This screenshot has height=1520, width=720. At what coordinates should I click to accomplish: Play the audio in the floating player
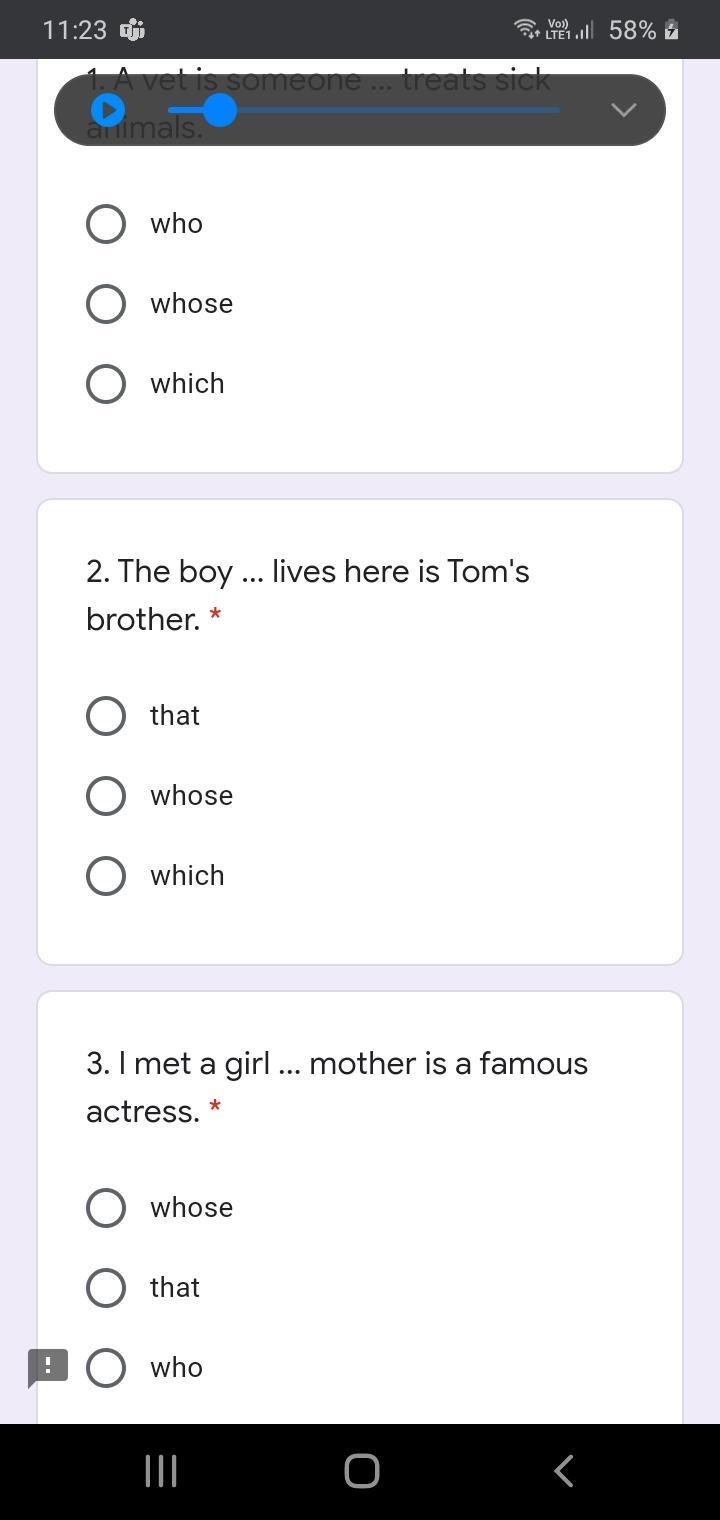(108, 110)
